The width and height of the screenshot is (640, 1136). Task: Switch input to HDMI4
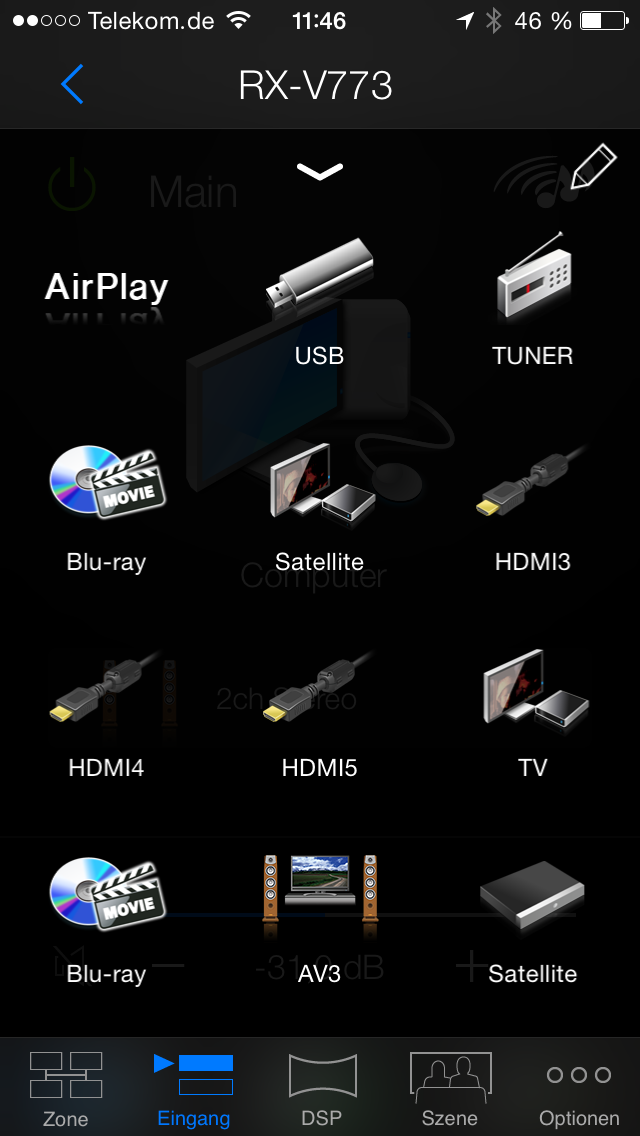tap(107, 714)
